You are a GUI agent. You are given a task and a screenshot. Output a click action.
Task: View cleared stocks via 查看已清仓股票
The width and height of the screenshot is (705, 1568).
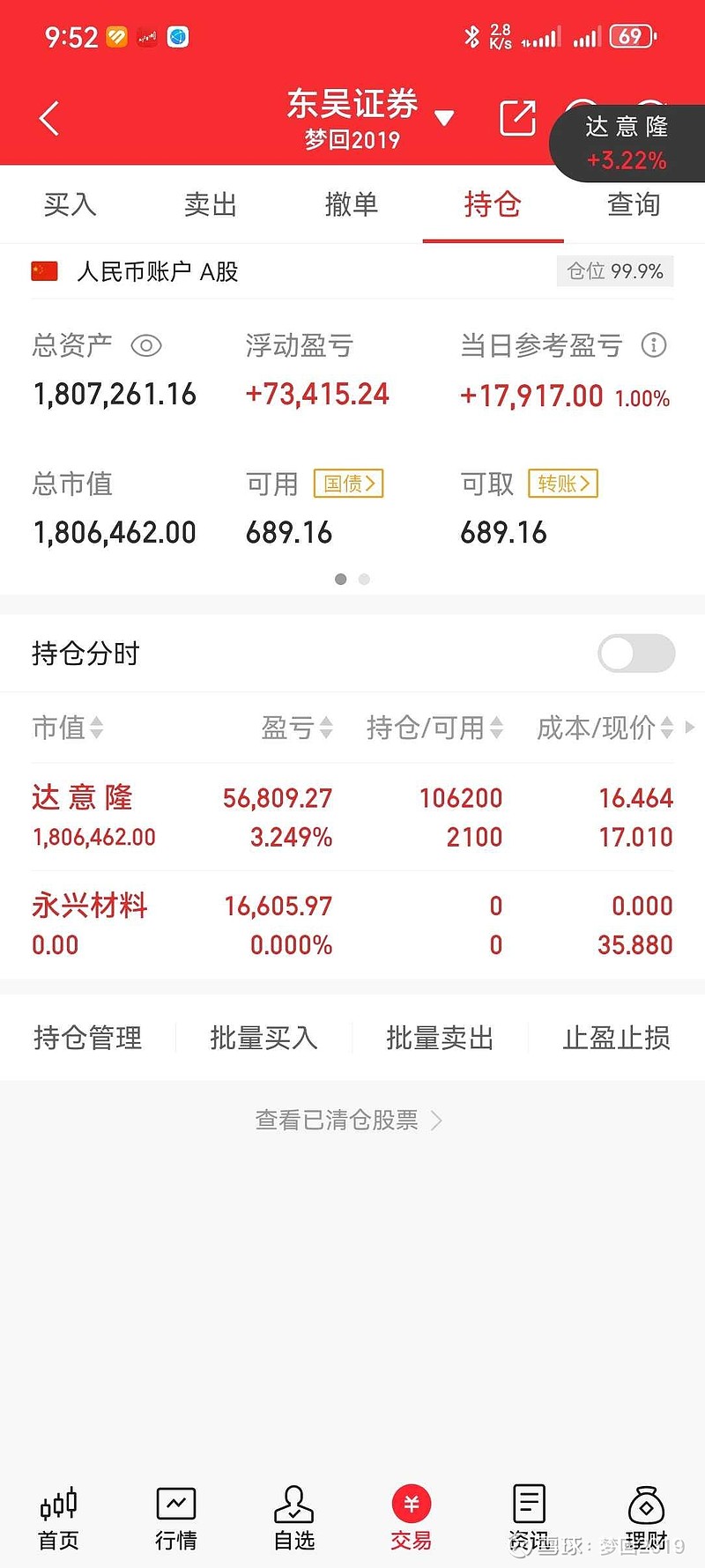[349, 1120]
